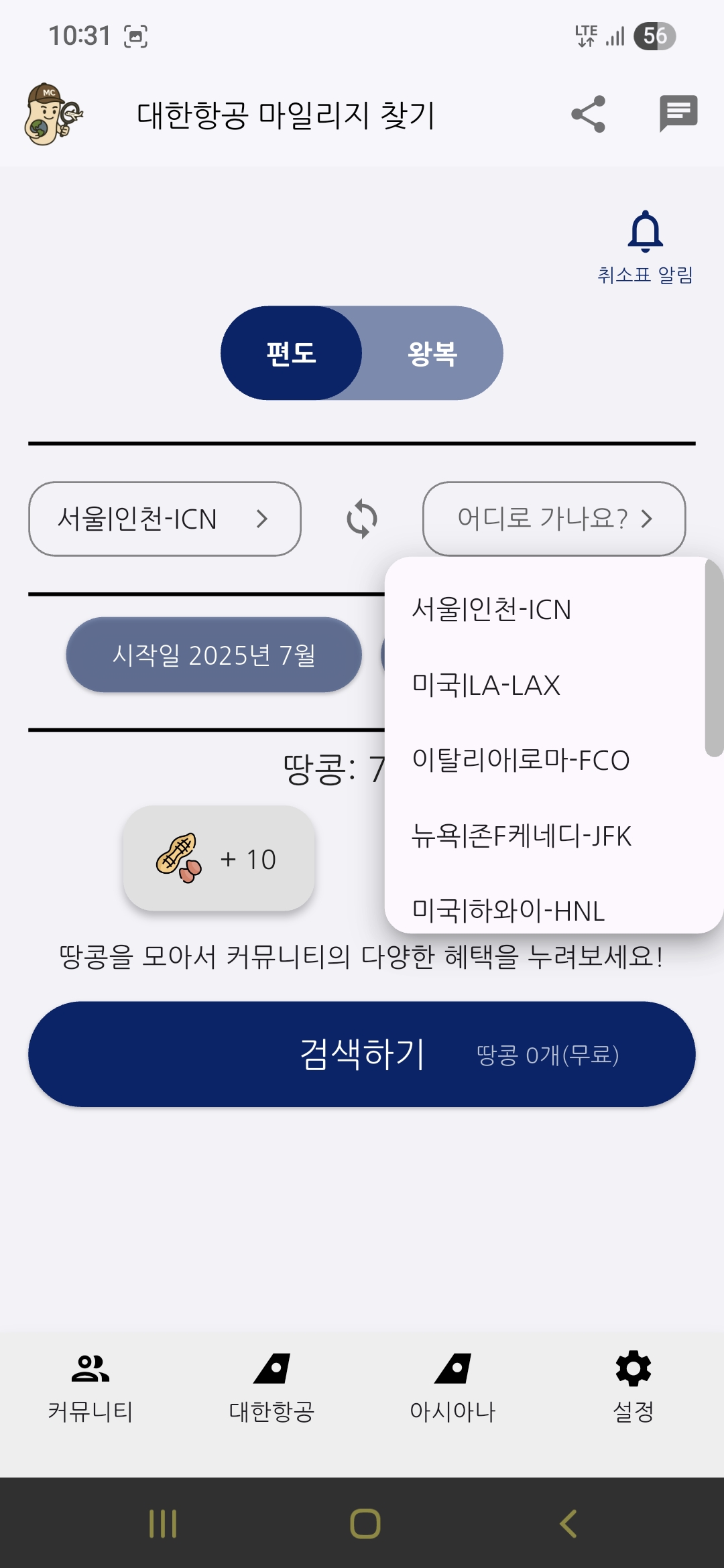Click the peanut character app logo
The width and height of the screenshot is (724, 1568).
pyautogui.click(x=51, y=114)
